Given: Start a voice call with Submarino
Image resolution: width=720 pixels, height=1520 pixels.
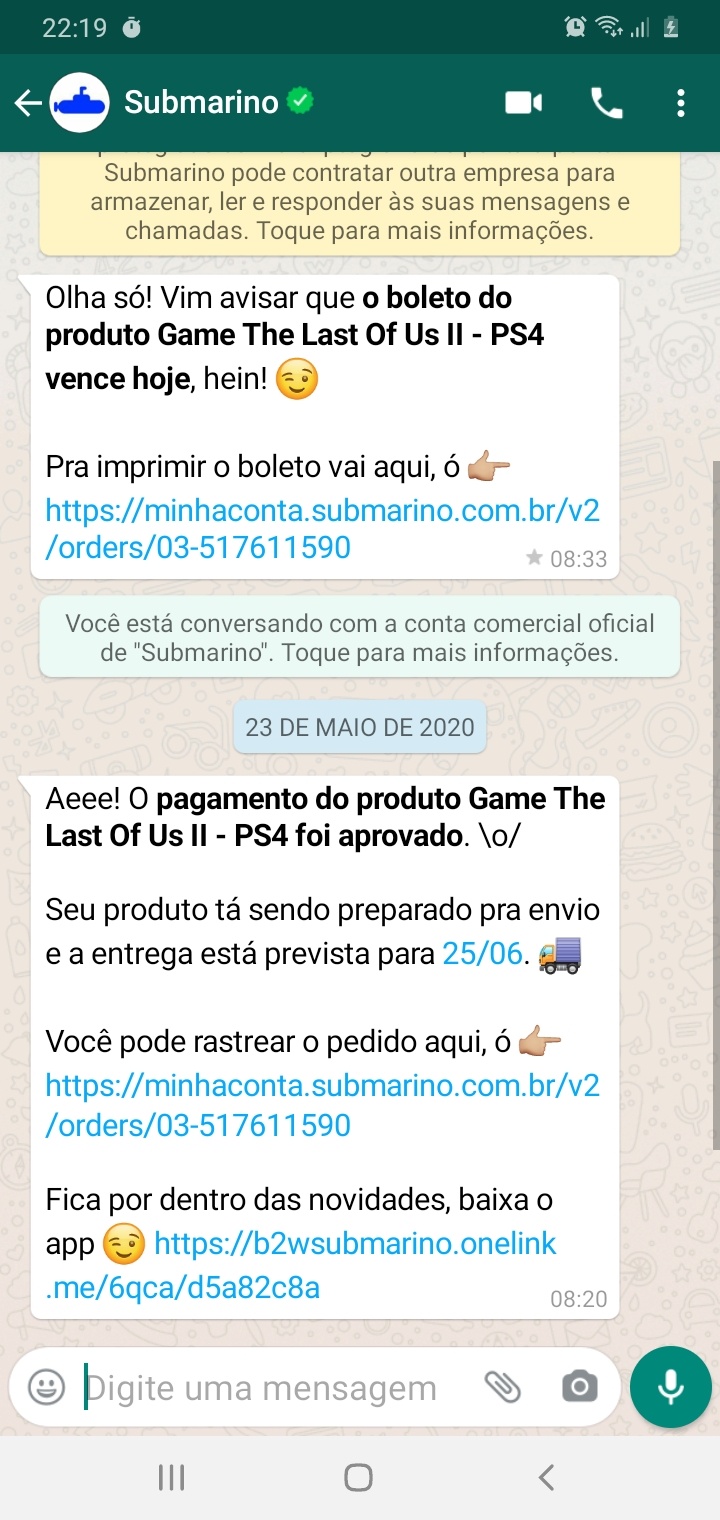Looking at the screenshot, I should (x=607, y=103).
